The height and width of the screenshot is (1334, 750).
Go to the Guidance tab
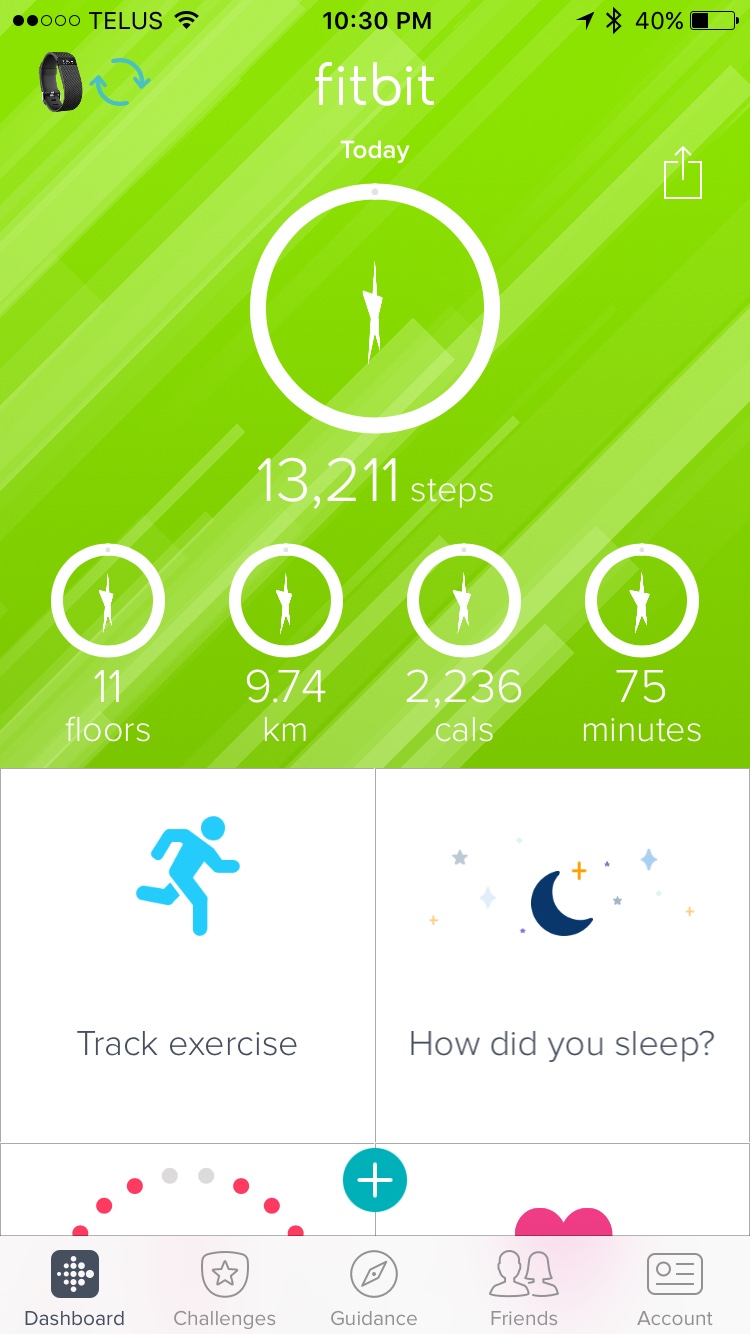tap(374, 1288)
